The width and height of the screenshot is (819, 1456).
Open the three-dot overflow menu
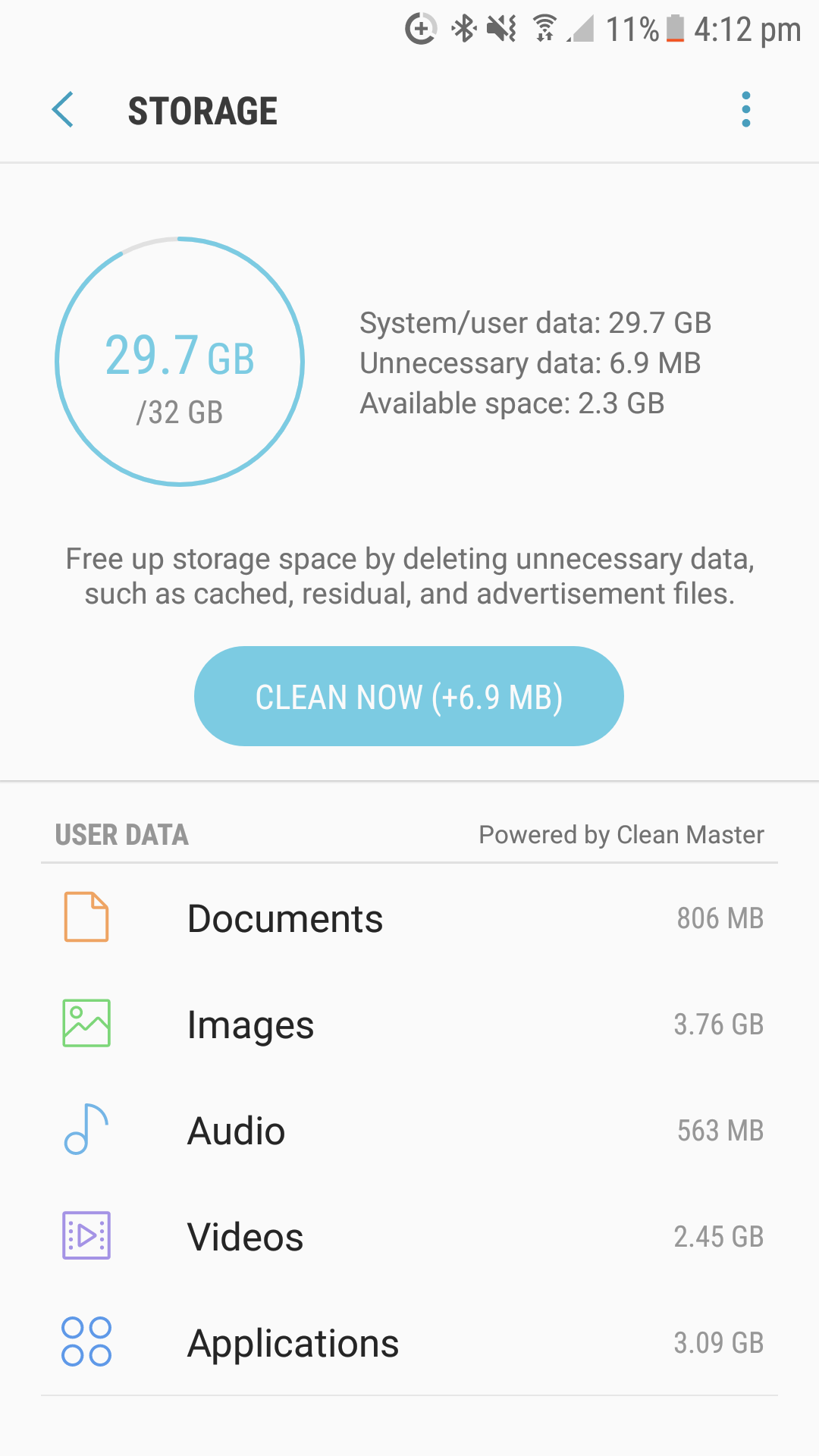[x=746, y=110]
